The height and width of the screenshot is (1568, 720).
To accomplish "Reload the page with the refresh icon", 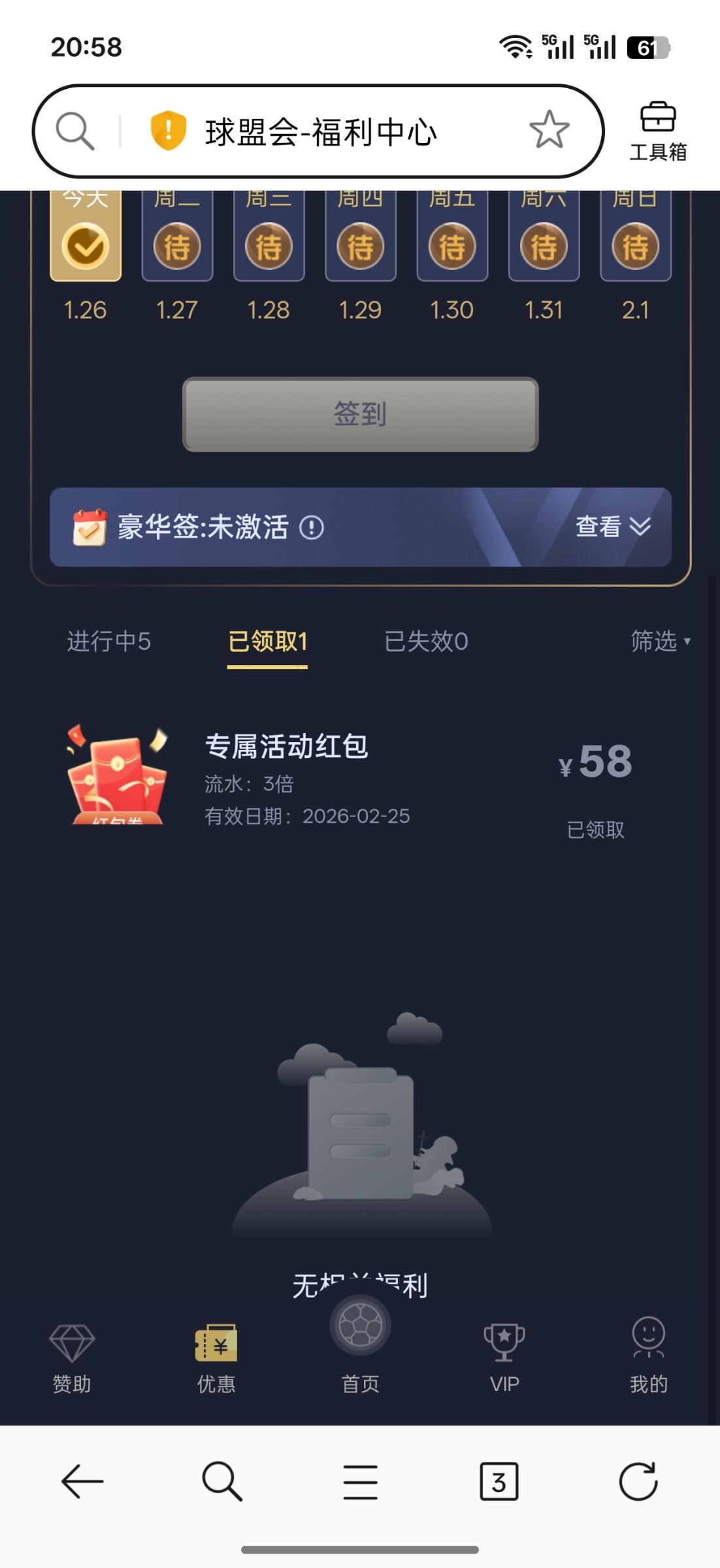I will coord(638,1481).
